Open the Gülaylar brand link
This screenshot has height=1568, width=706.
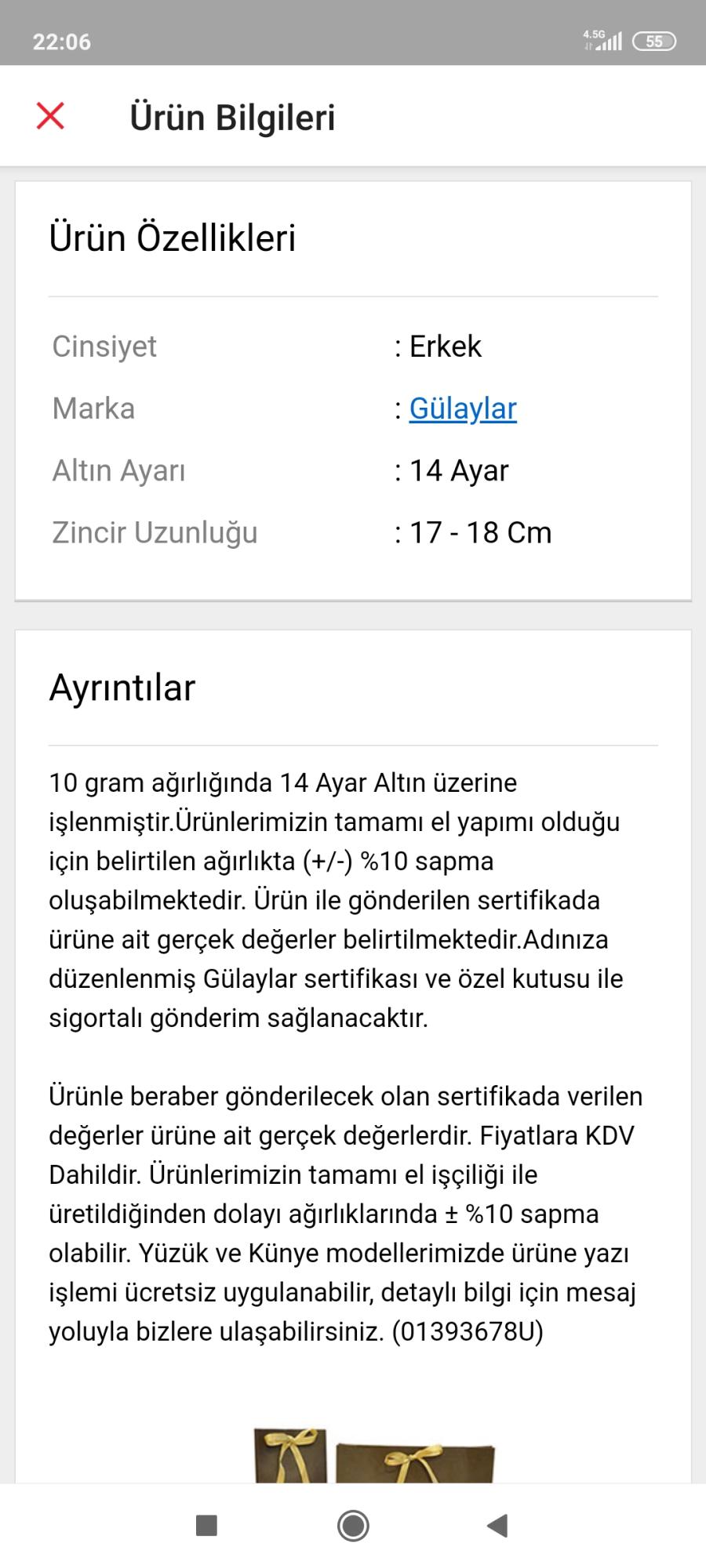[463, 408]
